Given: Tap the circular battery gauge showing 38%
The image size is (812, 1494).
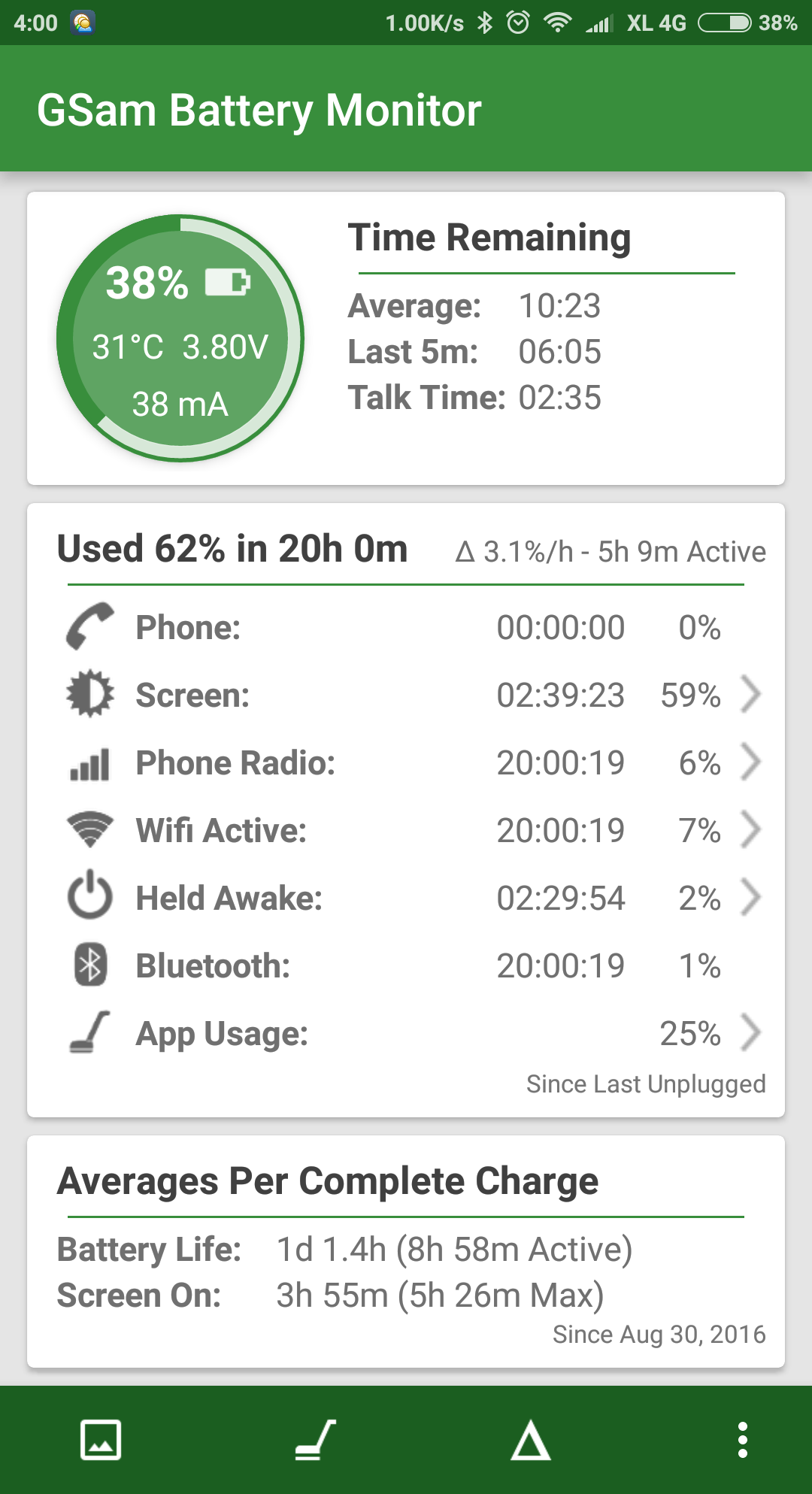Looking at the screenshot, I should click(180, 338).
